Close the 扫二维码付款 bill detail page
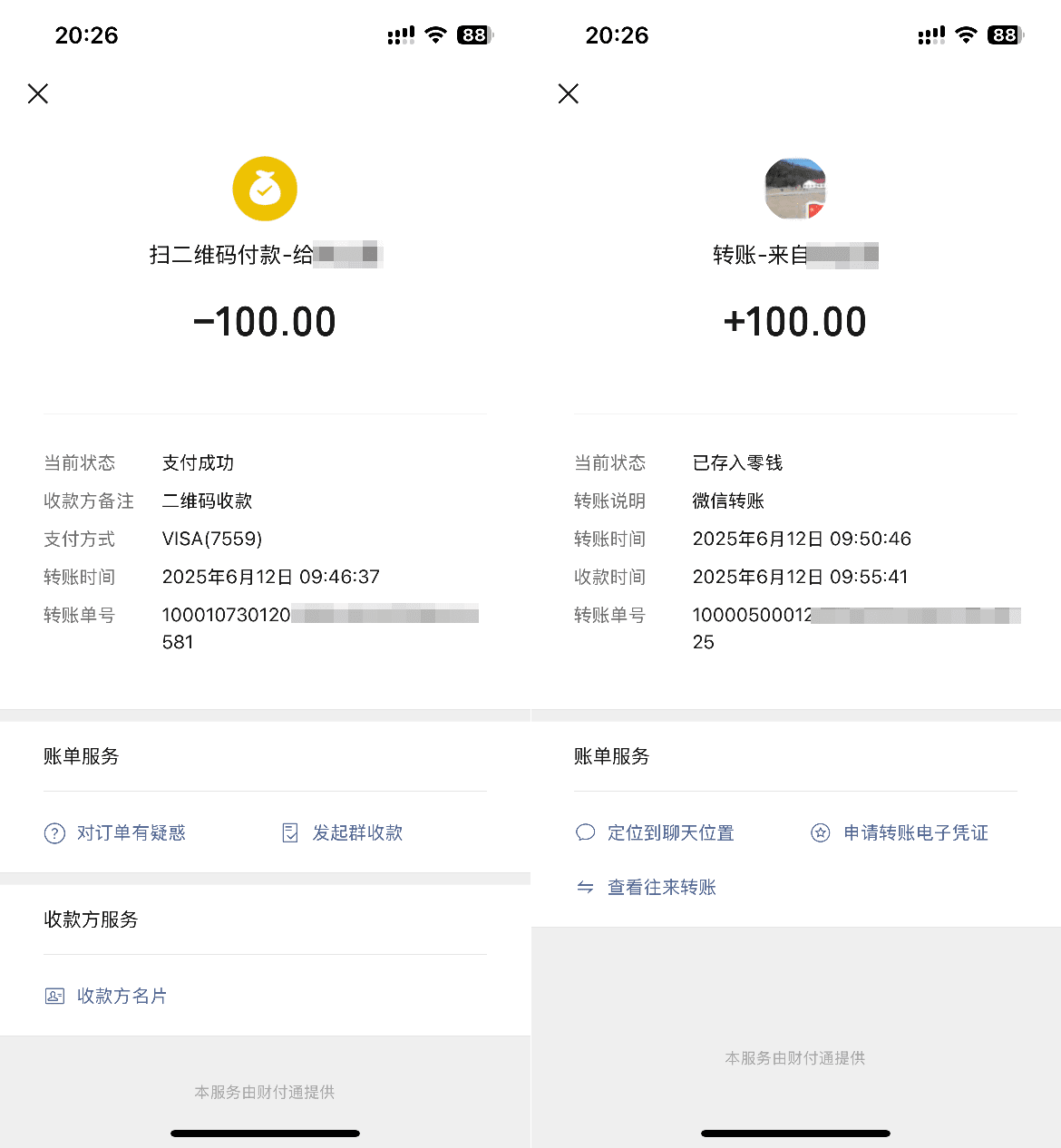1061x1148 pixels. coord(38,93)
